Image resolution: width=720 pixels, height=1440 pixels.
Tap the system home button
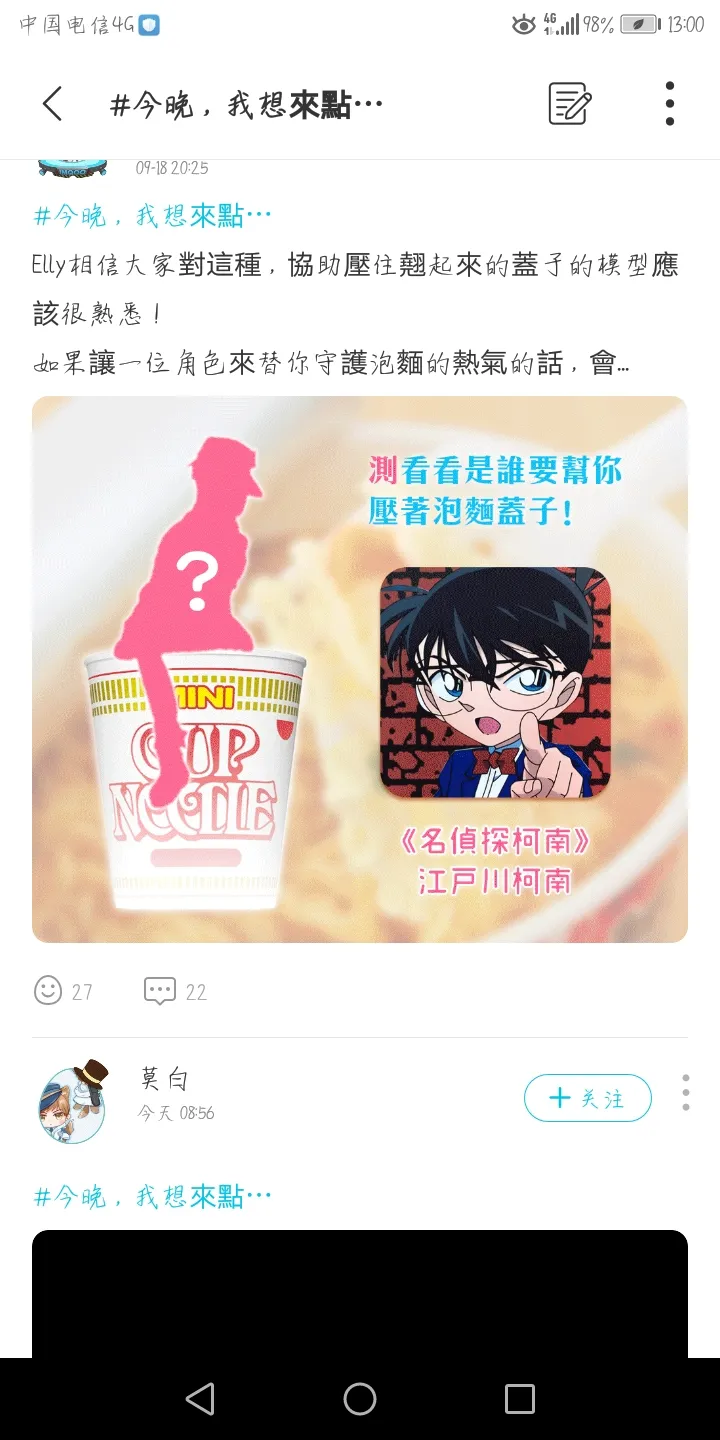tap(360, 1399)
